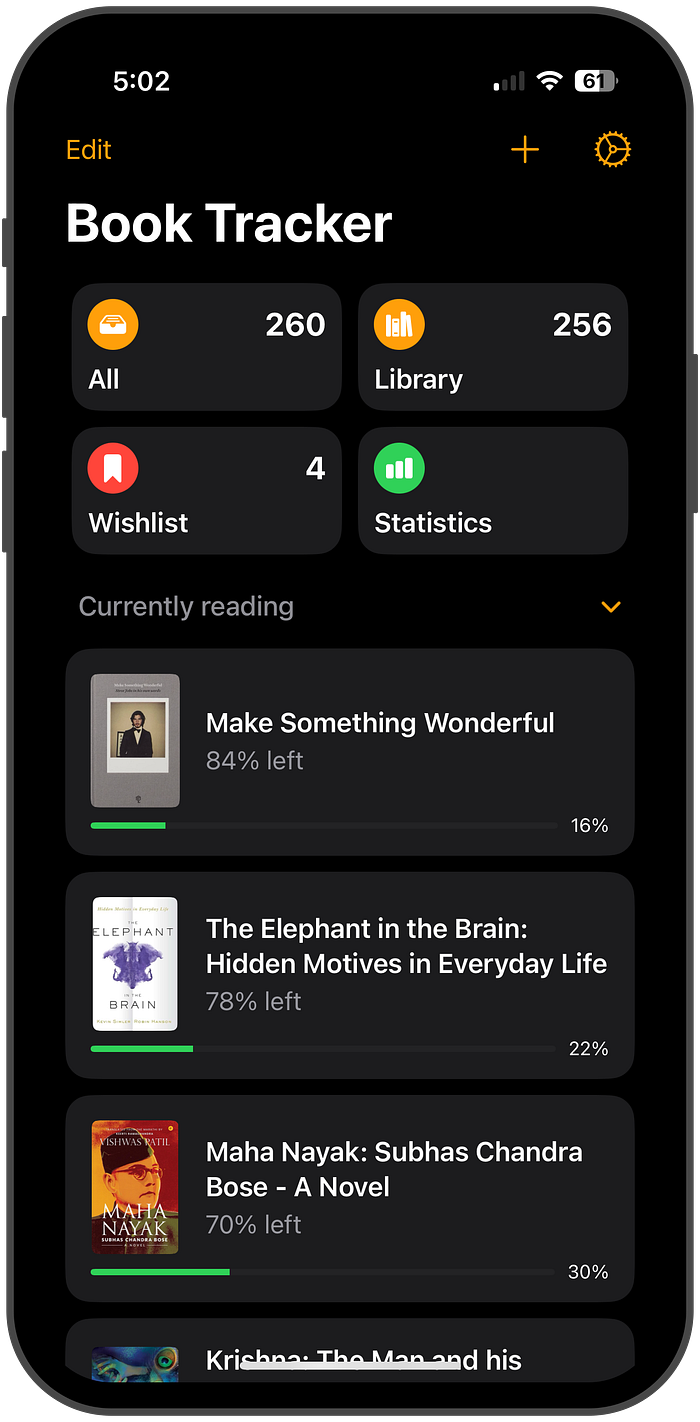Open The Elephant in the Brain book
Image resolution: width=700 pixels, height=1422 pixels.
coord(350,975)
